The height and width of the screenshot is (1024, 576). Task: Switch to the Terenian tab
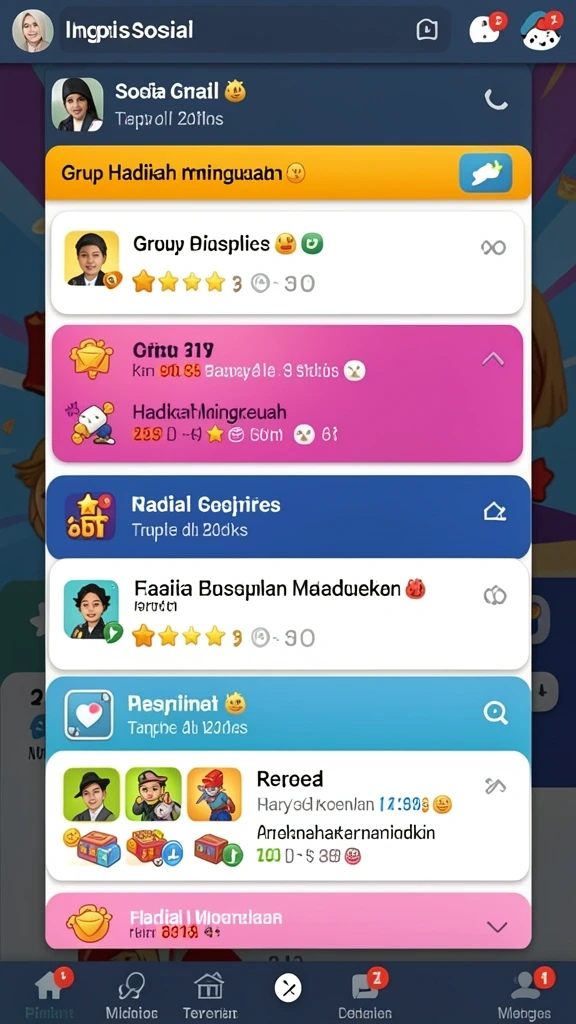pos(209,993)
